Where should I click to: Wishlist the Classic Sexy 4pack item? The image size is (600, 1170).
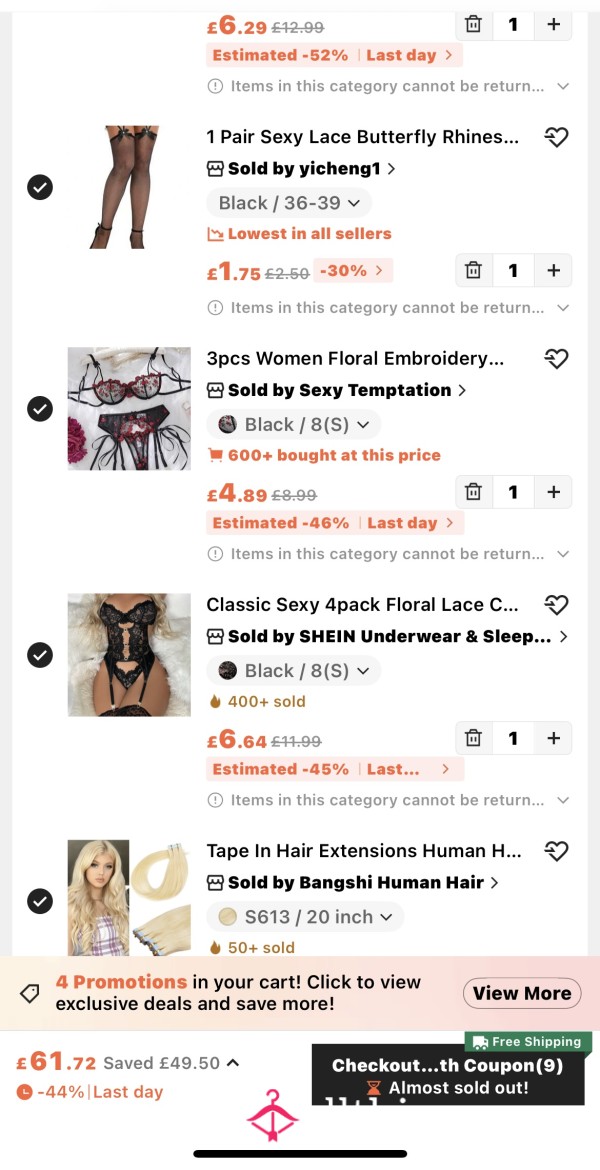[556, 604]
